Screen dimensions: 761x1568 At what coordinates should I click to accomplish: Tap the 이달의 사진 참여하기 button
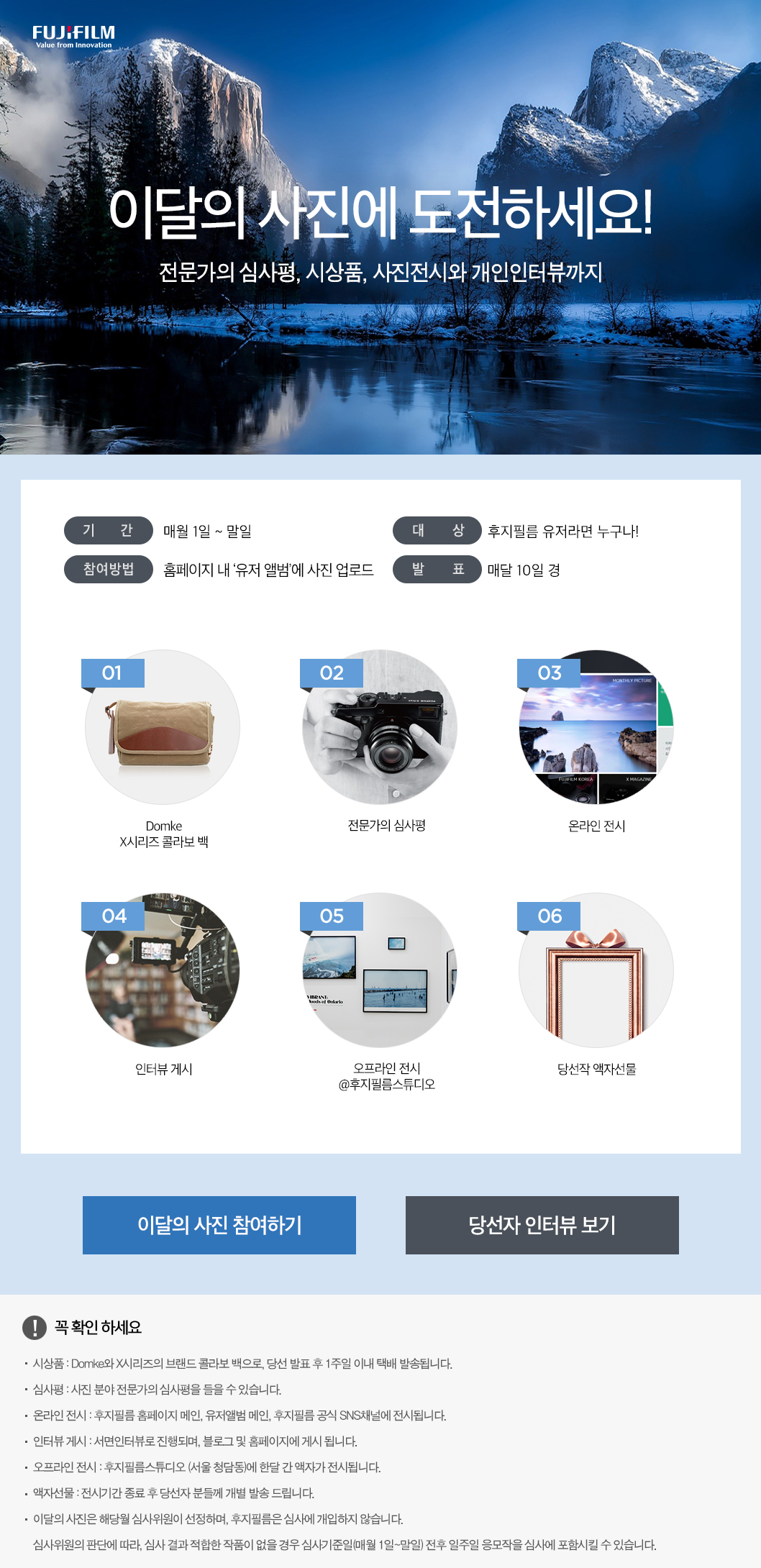219,1225
